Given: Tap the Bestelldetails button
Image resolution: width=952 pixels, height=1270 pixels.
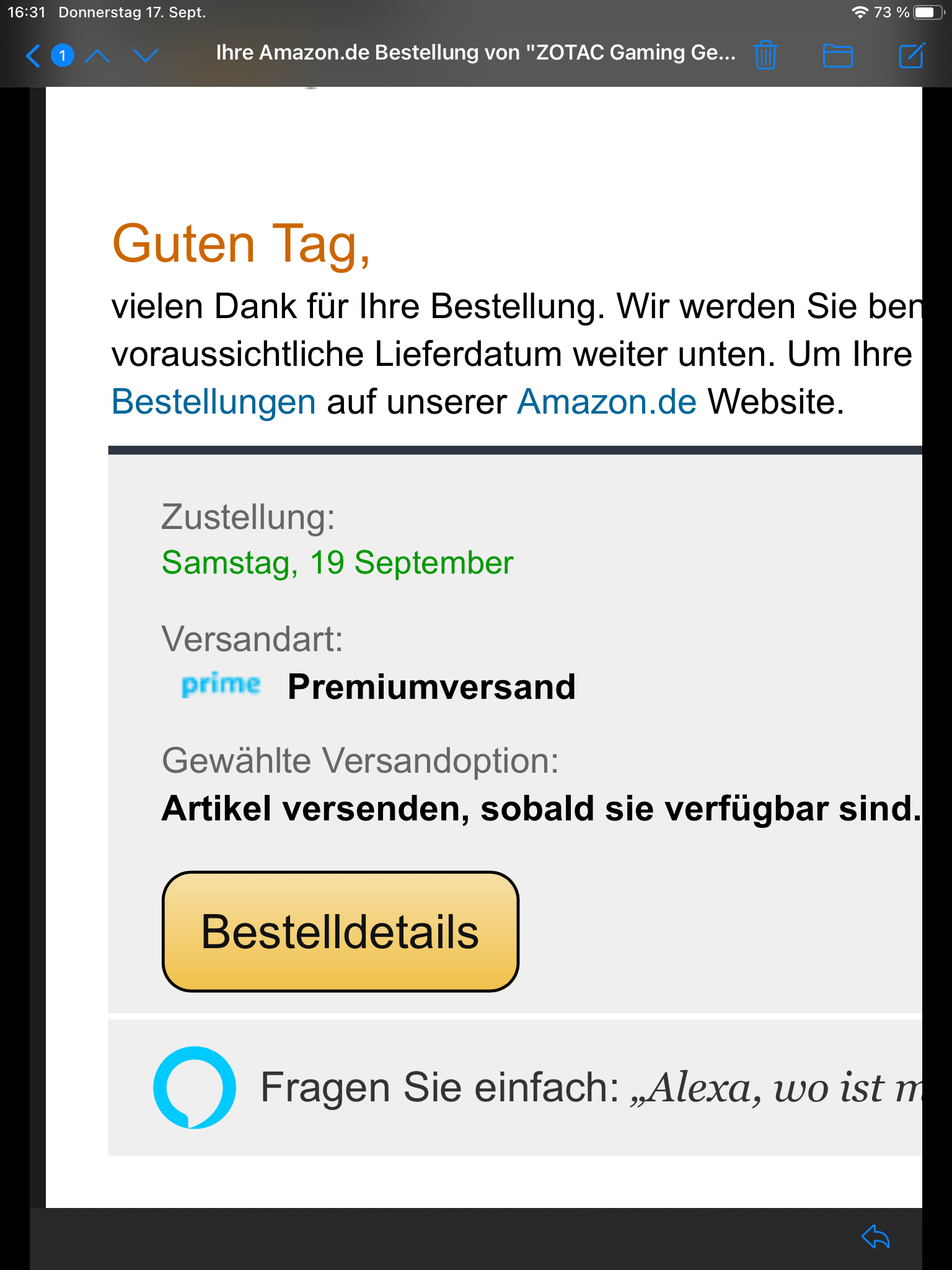Looking at the screenshot, I should pyautogui.click(x=340, y=931).
